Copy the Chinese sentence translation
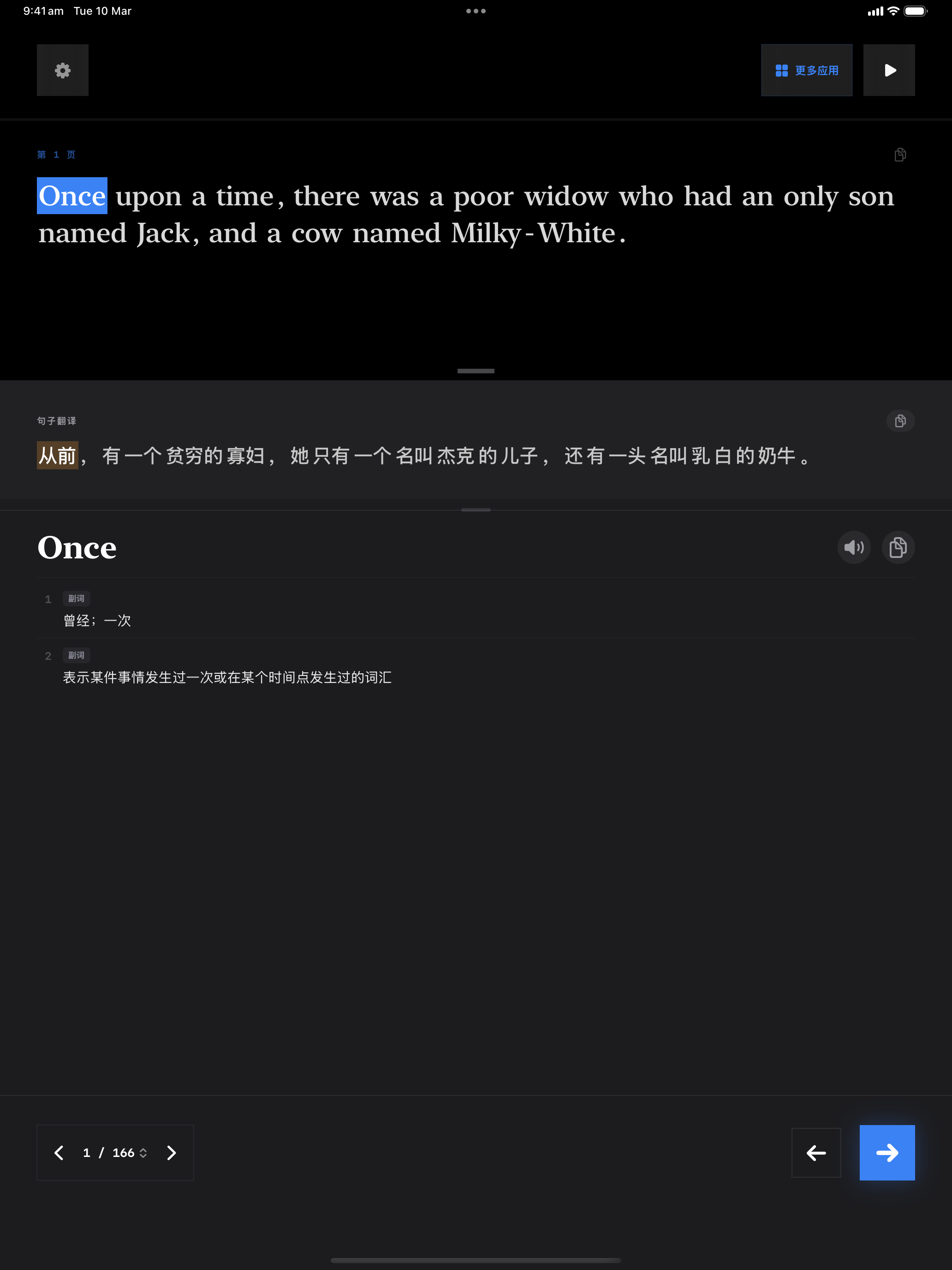 900,421
